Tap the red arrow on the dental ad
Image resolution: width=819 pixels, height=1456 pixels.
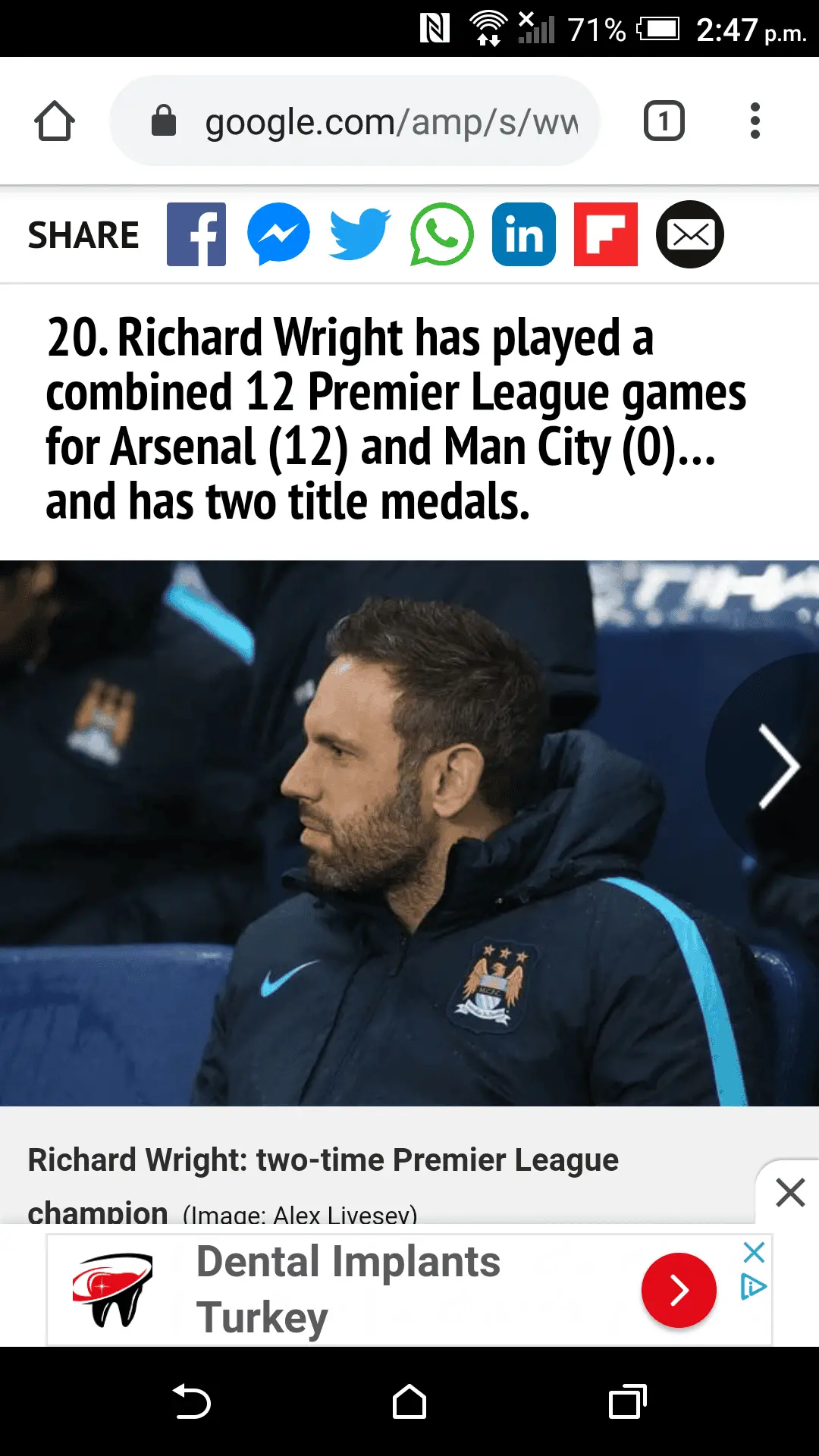[x=679, y=1289]
